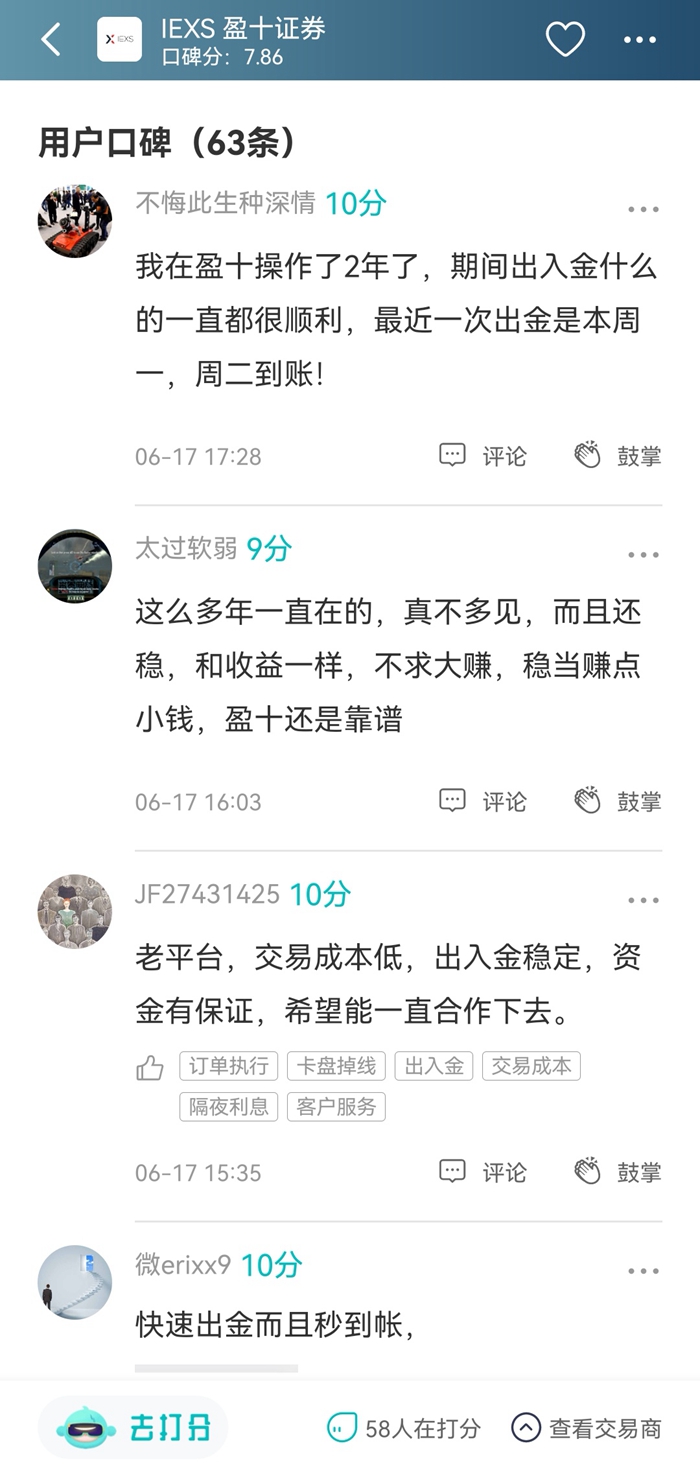The image size is (700, 1474).
Task: Open 查看交易商 to view the broker
Action: point(587,1428)
